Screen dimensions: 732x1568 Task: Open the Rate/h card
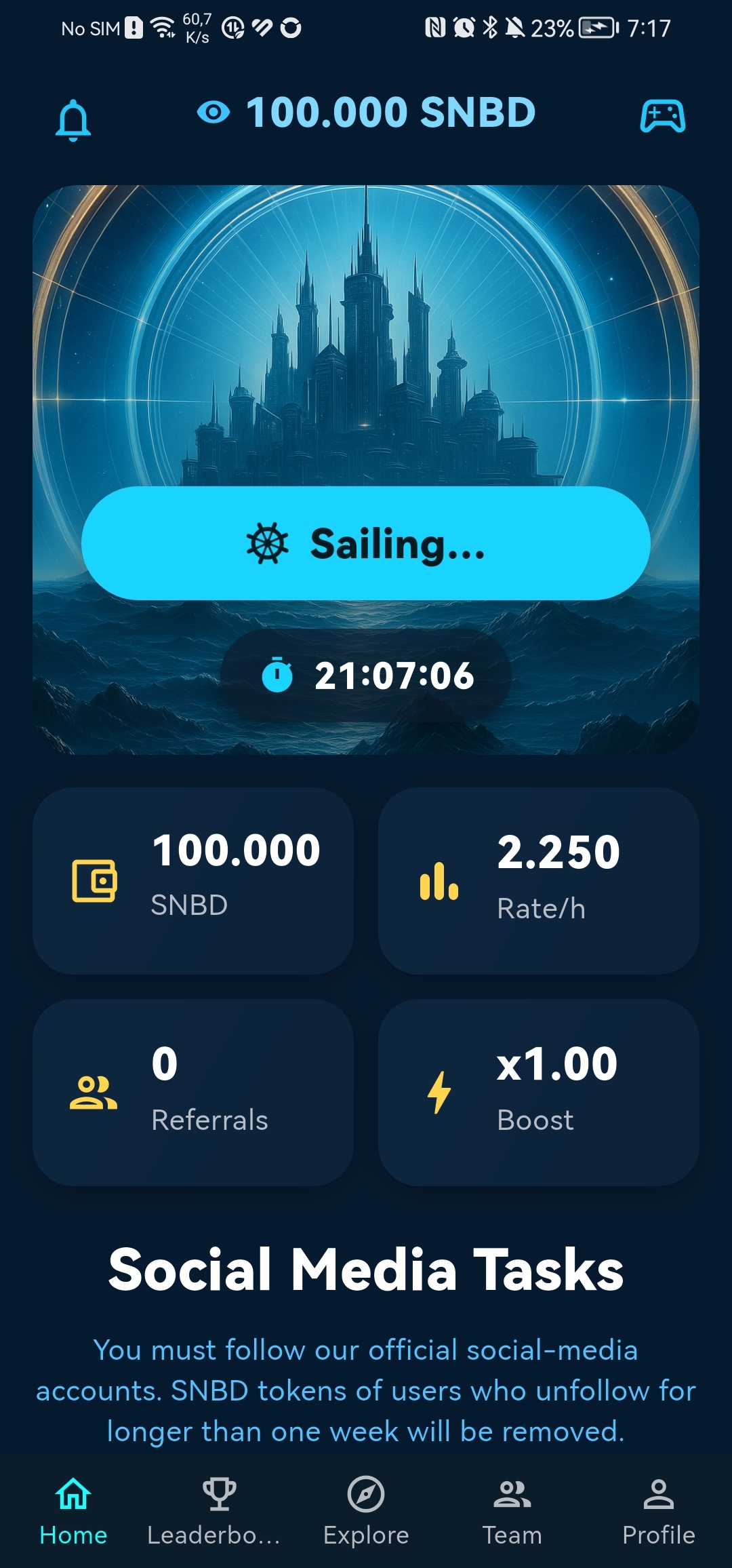(538, 880)
